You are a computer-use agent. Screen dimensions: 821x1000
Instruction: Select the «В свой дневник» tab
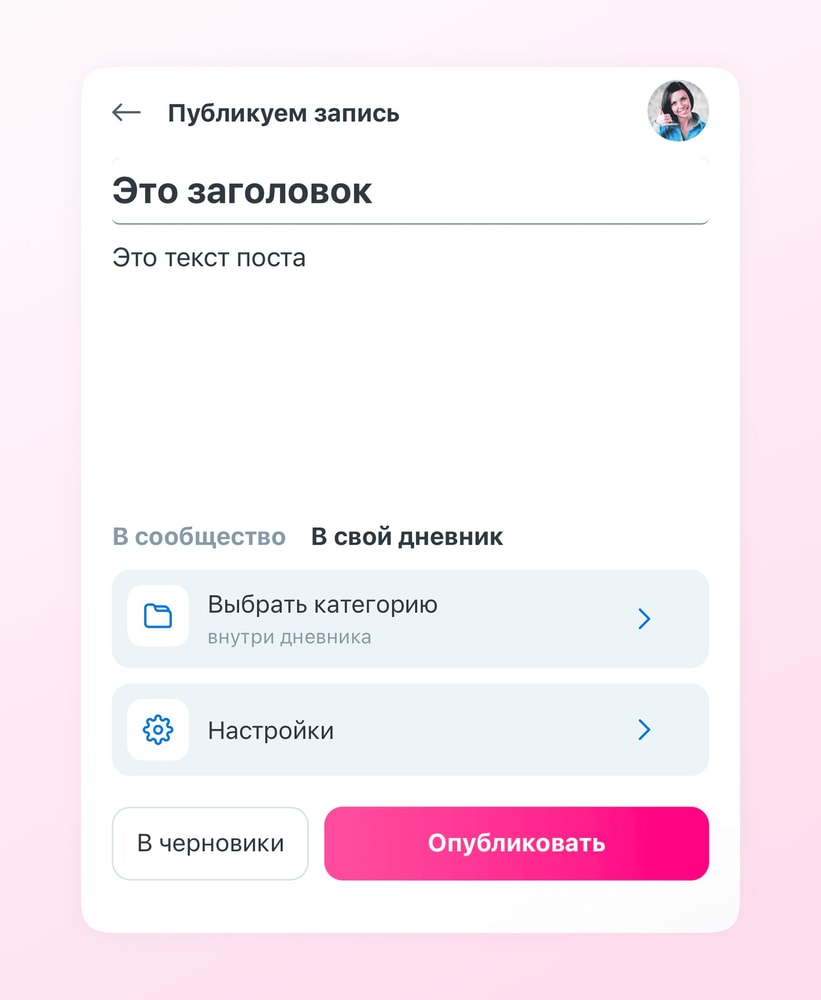tap(407, 537)
